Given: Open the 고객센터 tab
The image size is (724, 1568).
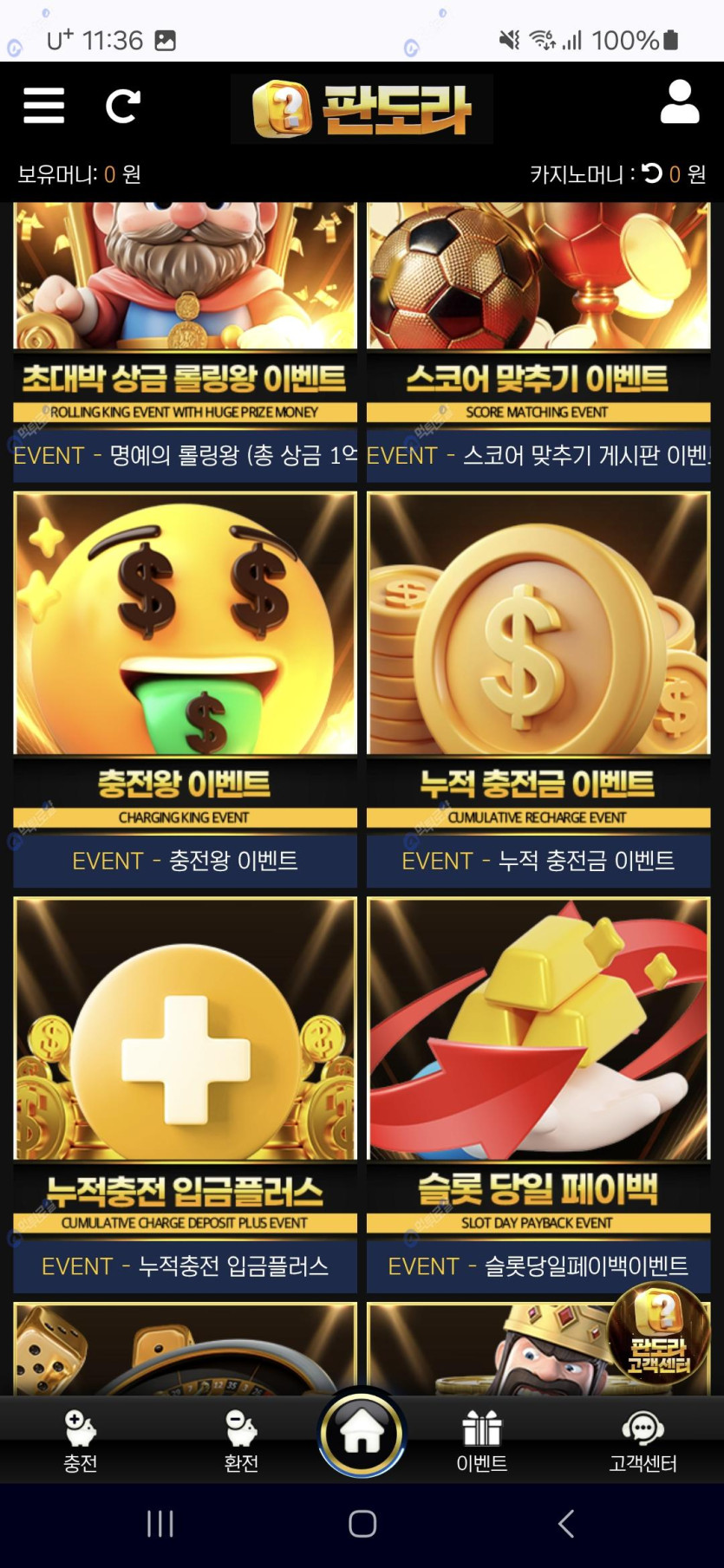Looking at the screenshot, I should 642,1441.
